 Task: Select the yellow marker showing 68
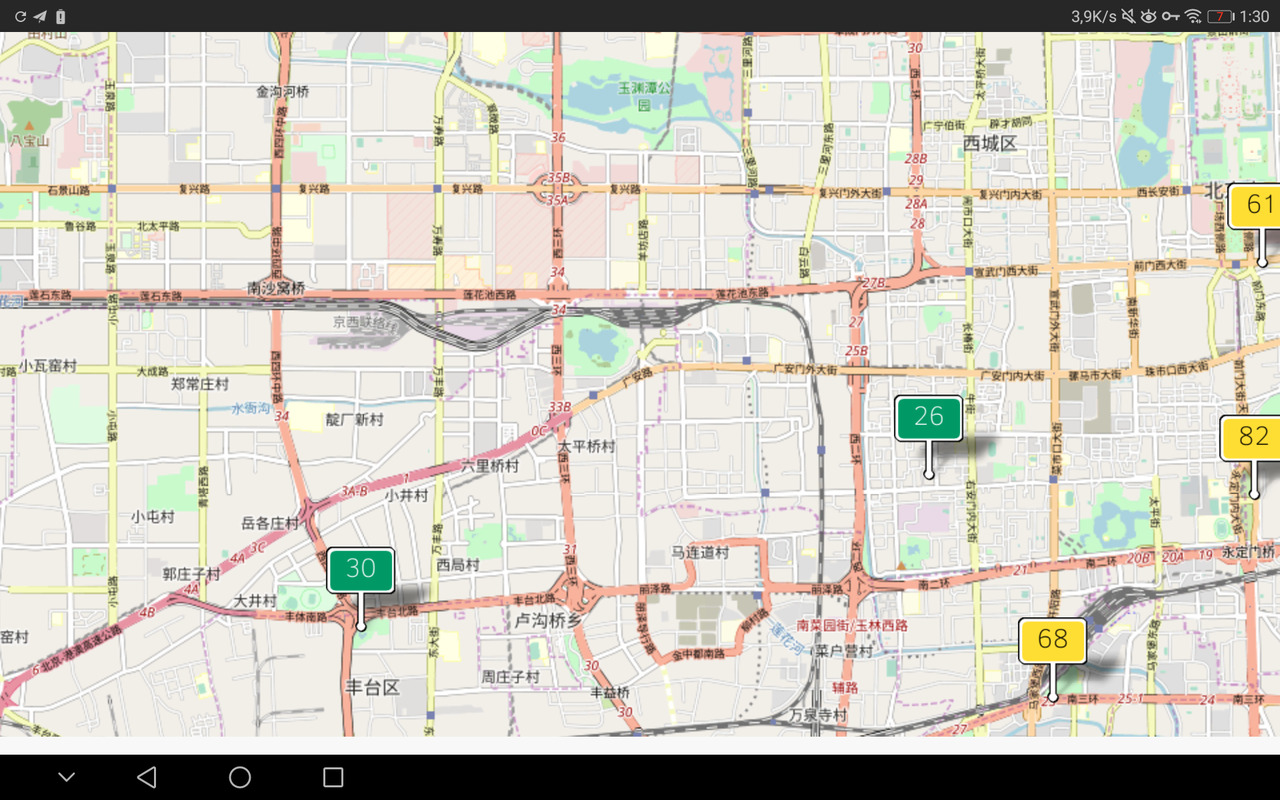[x=1052, y=640]
